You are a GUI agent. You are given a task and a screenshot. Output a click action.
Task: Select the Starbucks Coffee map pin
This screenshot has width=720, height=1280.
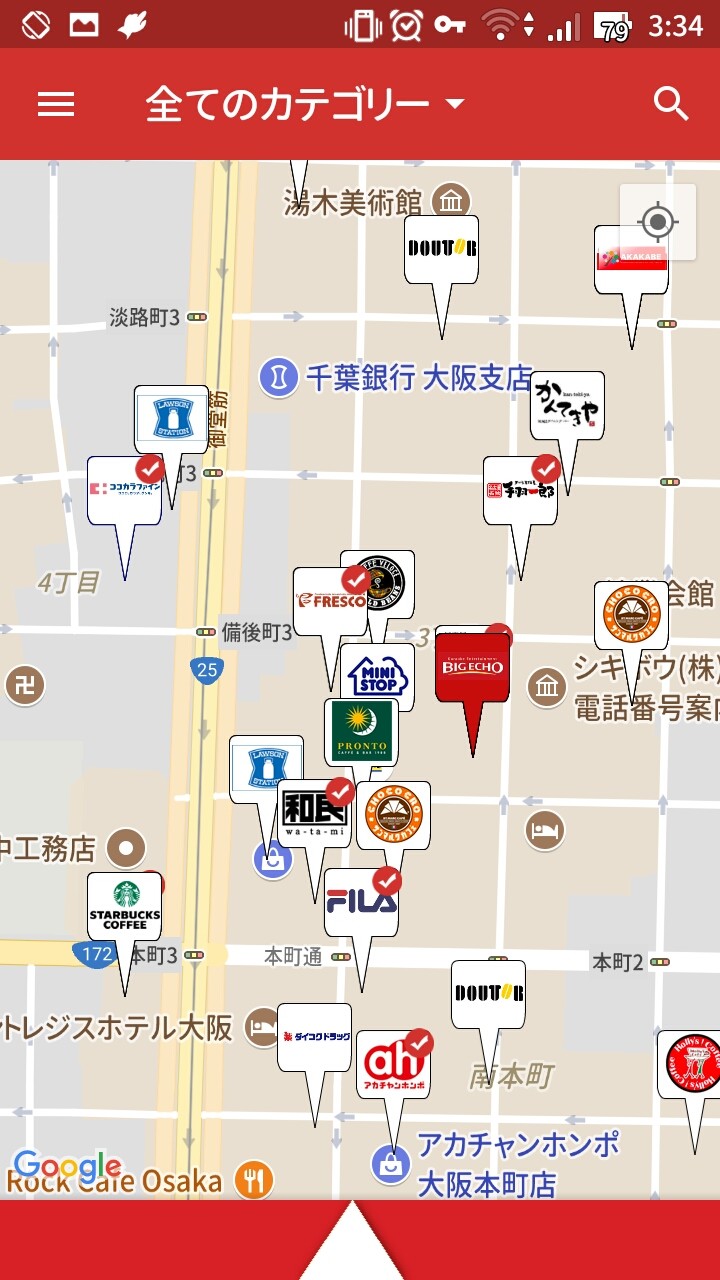point(124,905)
